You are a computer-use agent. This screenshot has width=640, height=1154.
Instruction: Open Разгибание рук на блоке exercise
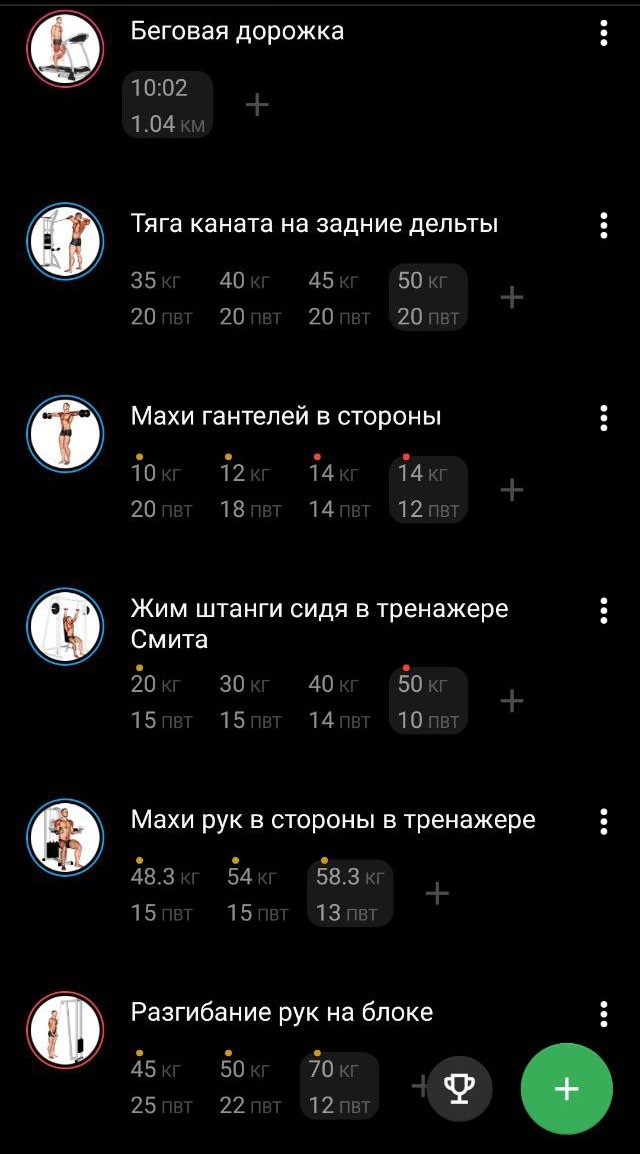281,1012
